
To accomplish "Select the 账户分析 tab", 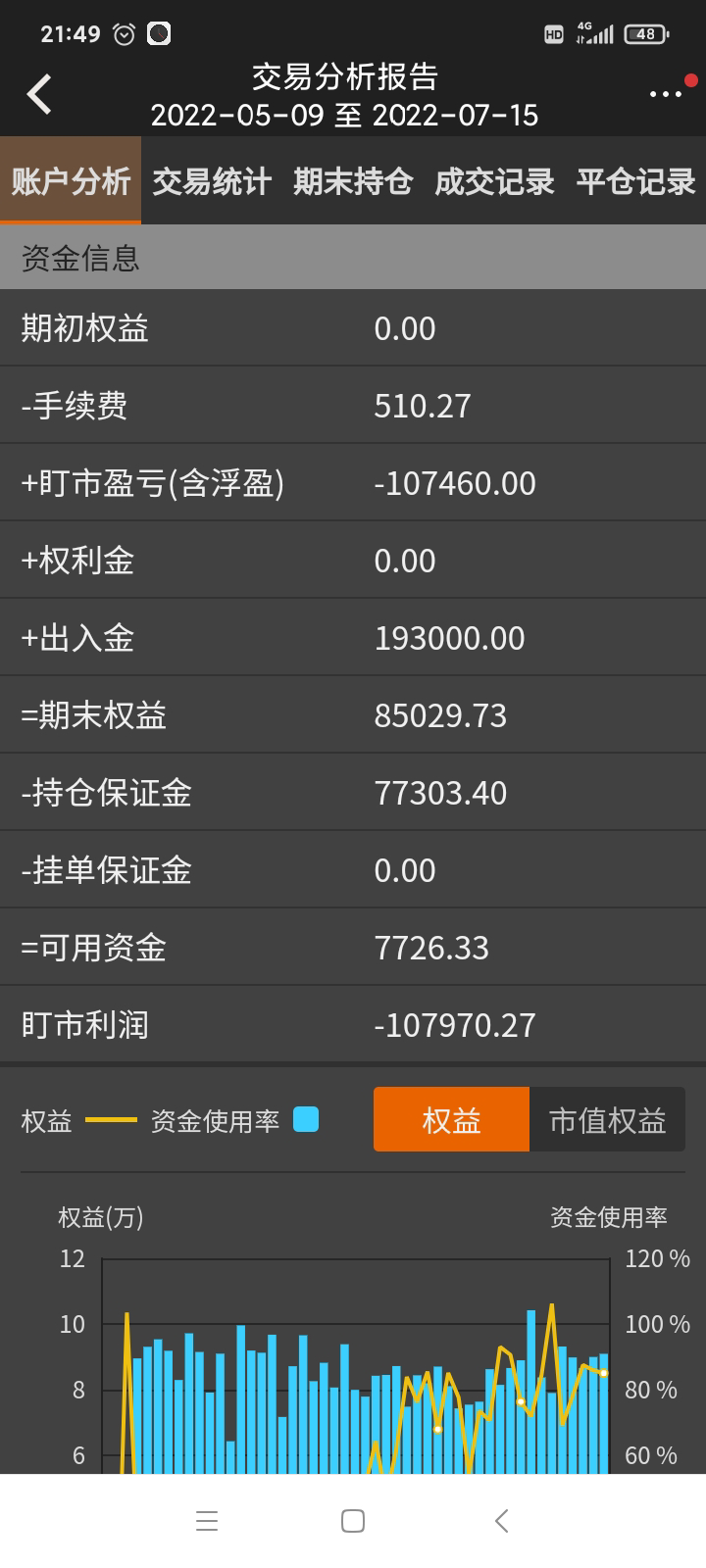I will (71, 181).
